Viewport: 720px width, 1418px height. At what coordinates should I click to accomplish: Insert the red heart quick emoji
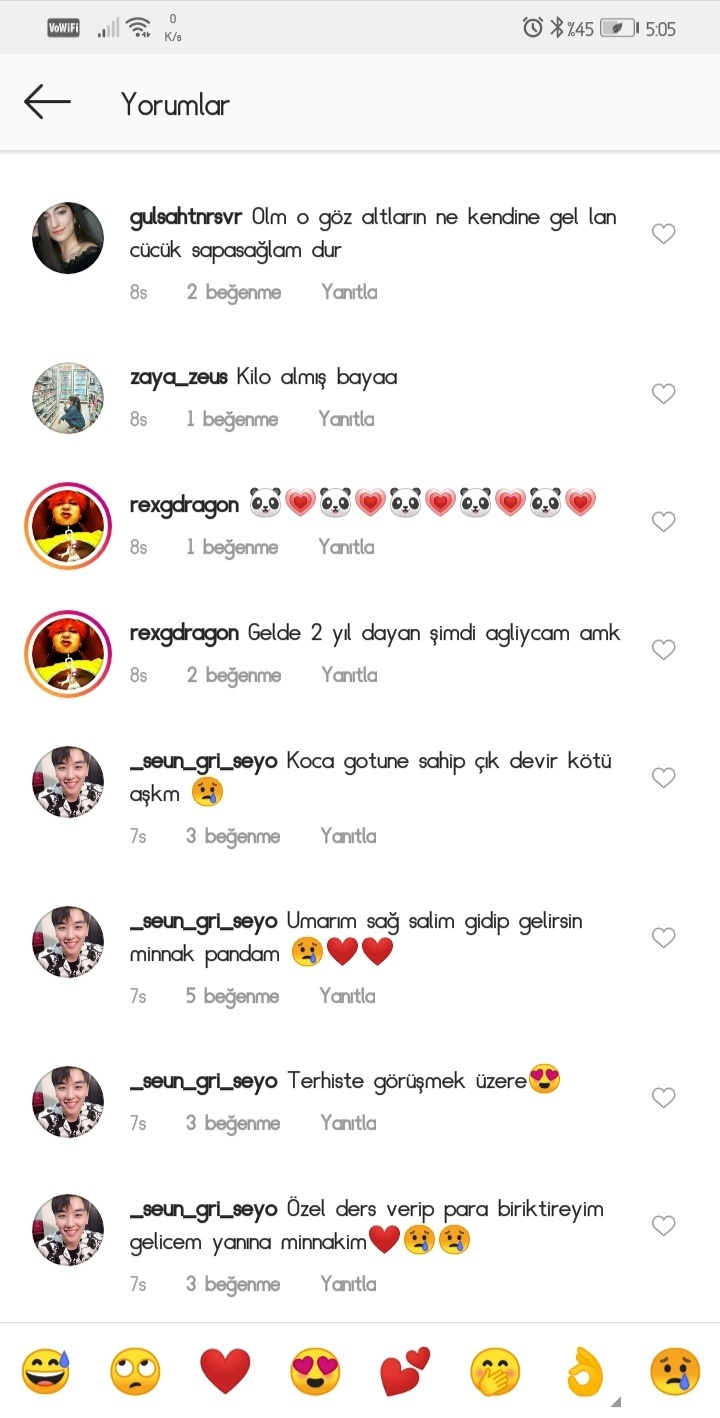225,1371
